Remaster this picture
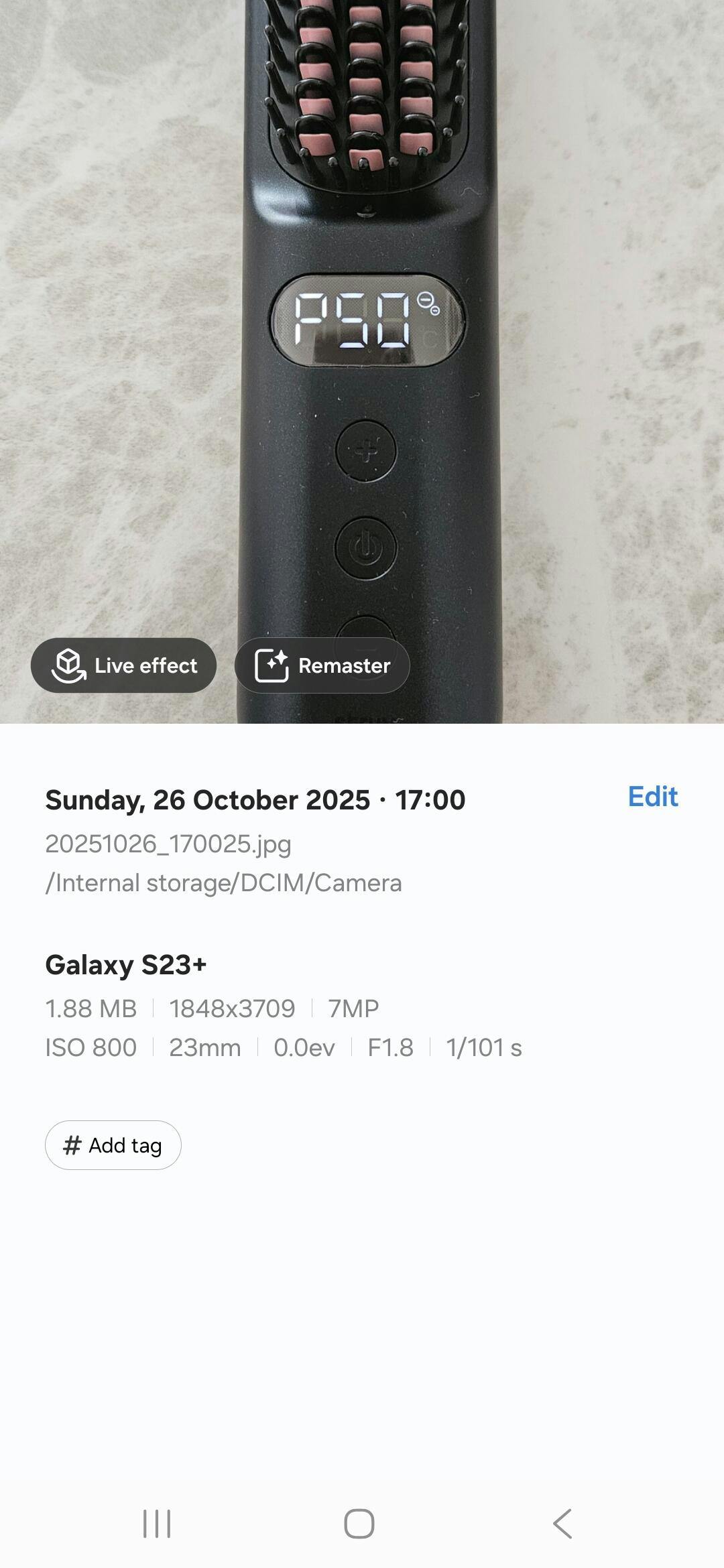Viewport: 724px width, 1568px height. click(322, 665)
